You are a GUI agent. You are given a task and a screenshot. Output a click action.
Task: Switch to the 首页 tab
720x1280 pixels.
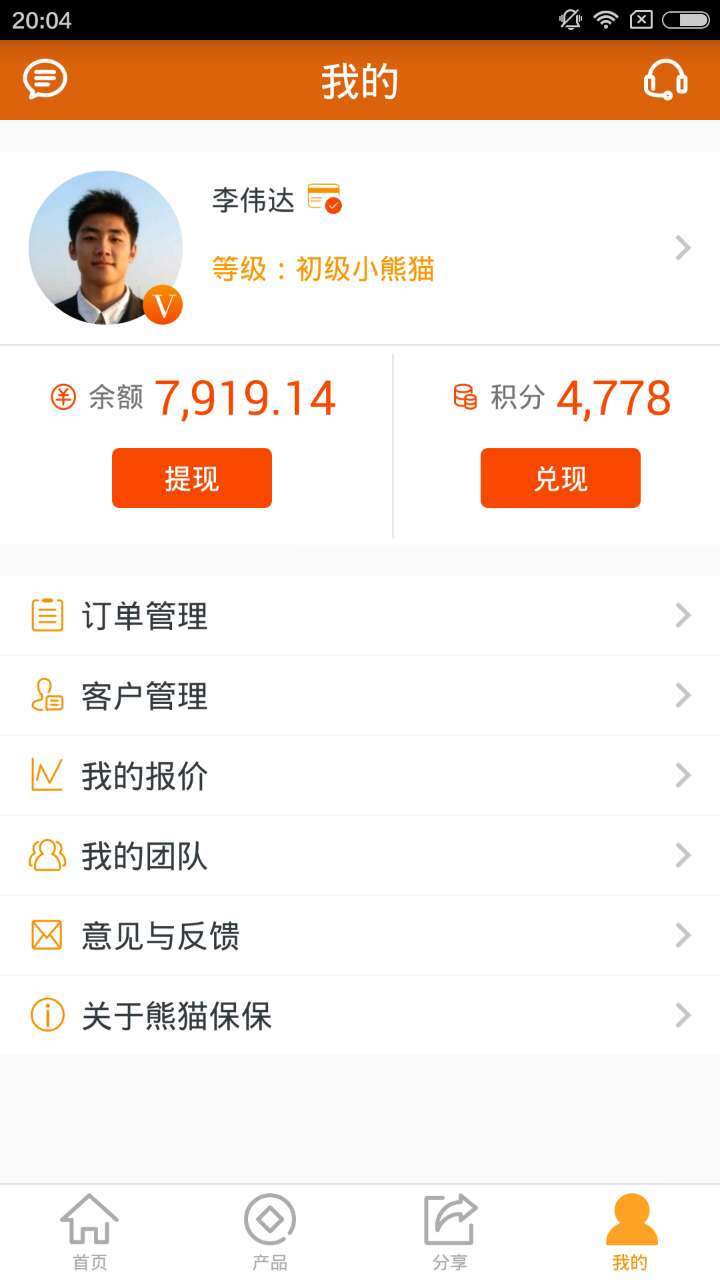(90, 1230)
